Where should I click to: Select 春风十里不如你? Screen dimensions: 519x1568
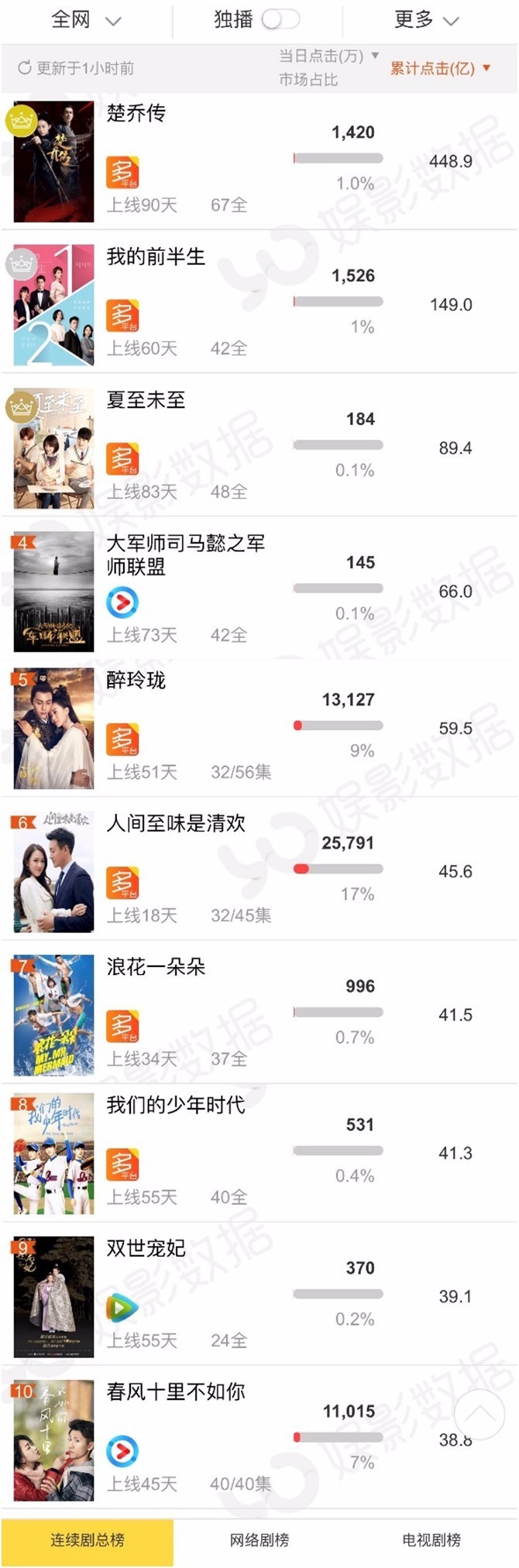point(176,1391)
